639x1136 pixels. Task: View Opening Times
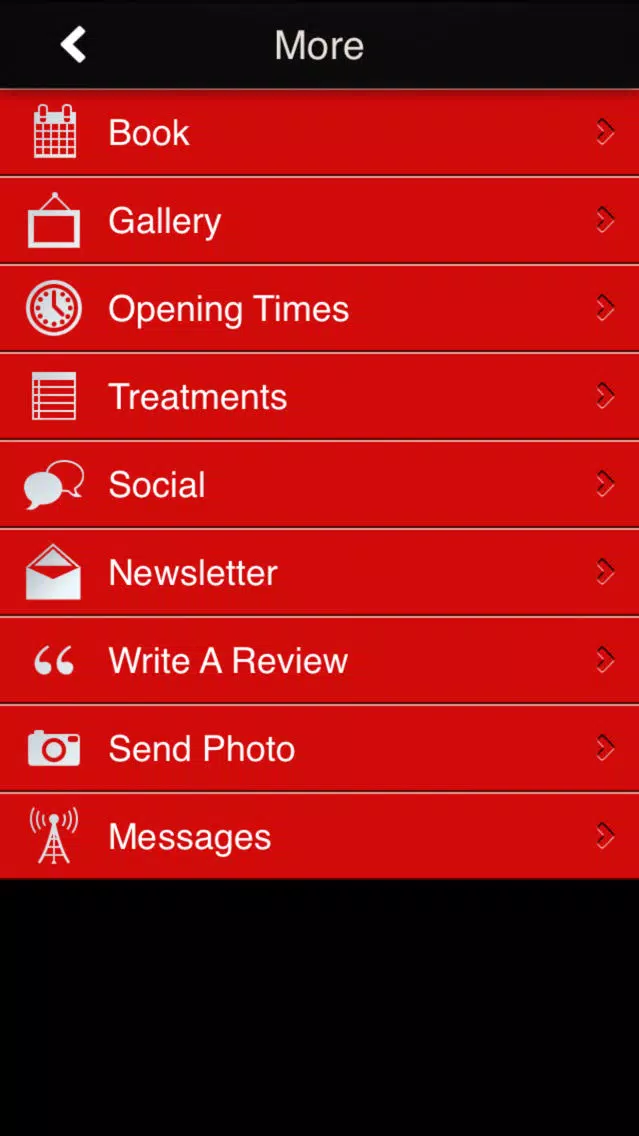(x=319, y=309)
